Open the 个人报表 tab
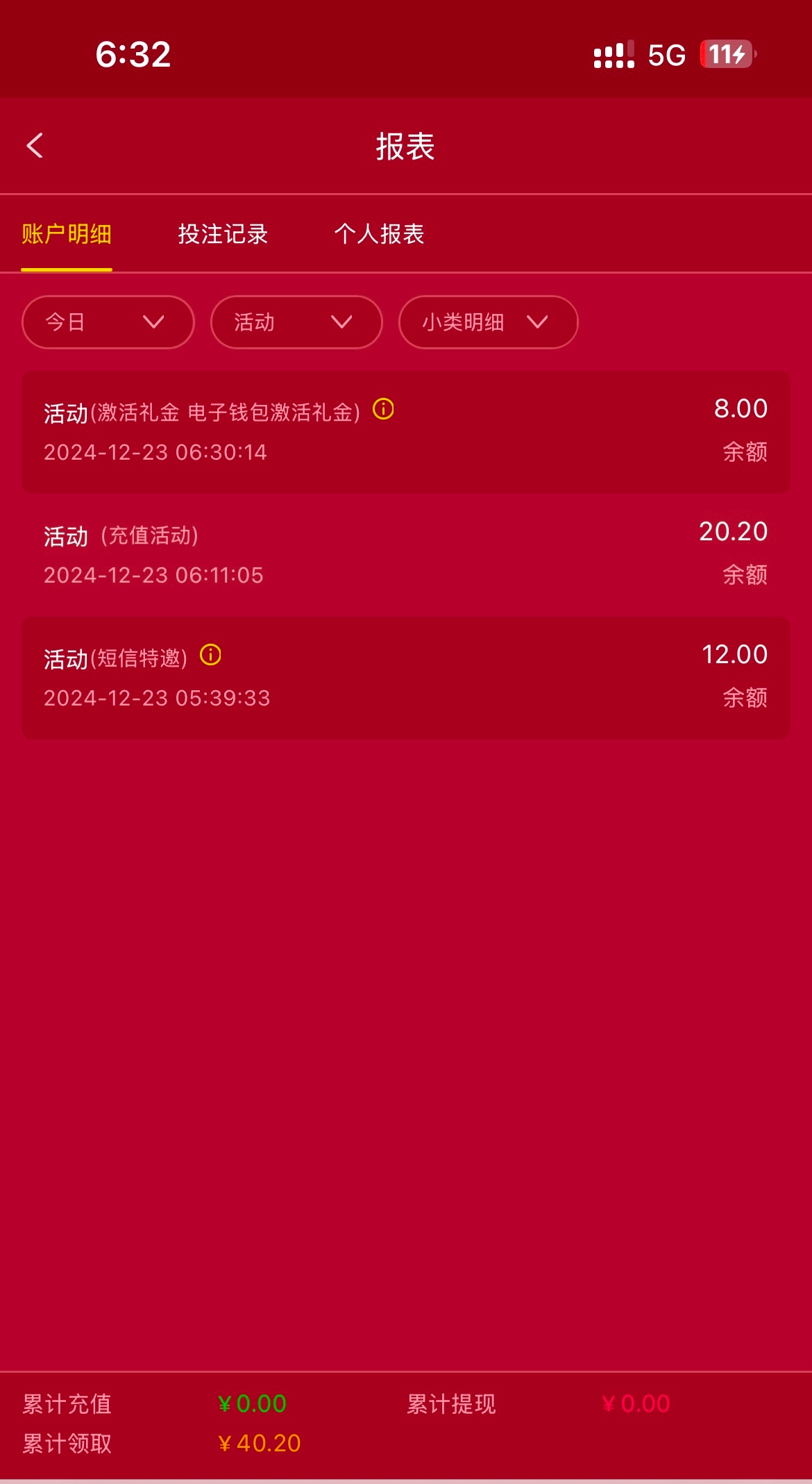This screenshot has width=812, height=1484. click(x=379, y=234)
